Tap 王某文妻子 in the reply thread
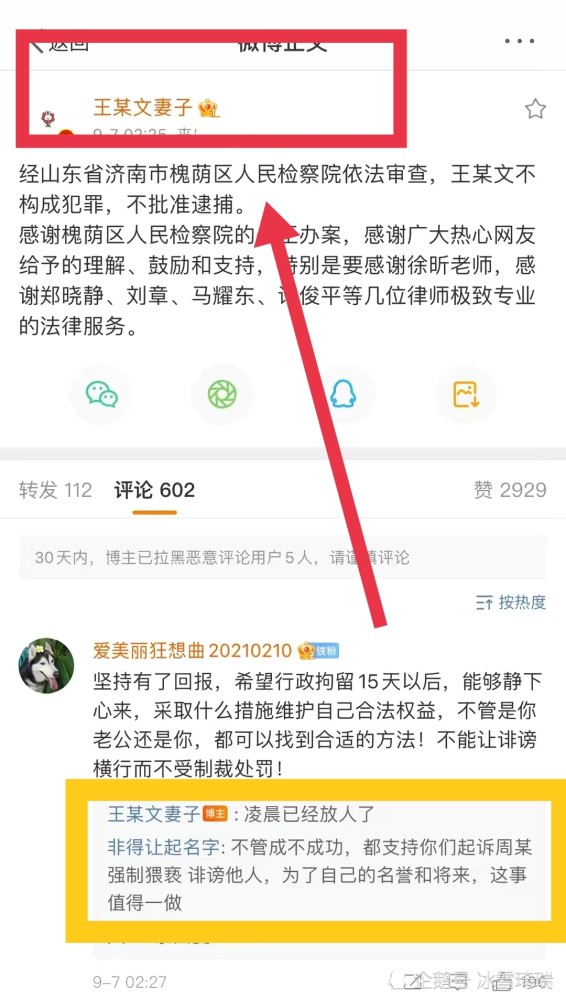Viewport: 566px width, 1000px height. click(154, 814)
